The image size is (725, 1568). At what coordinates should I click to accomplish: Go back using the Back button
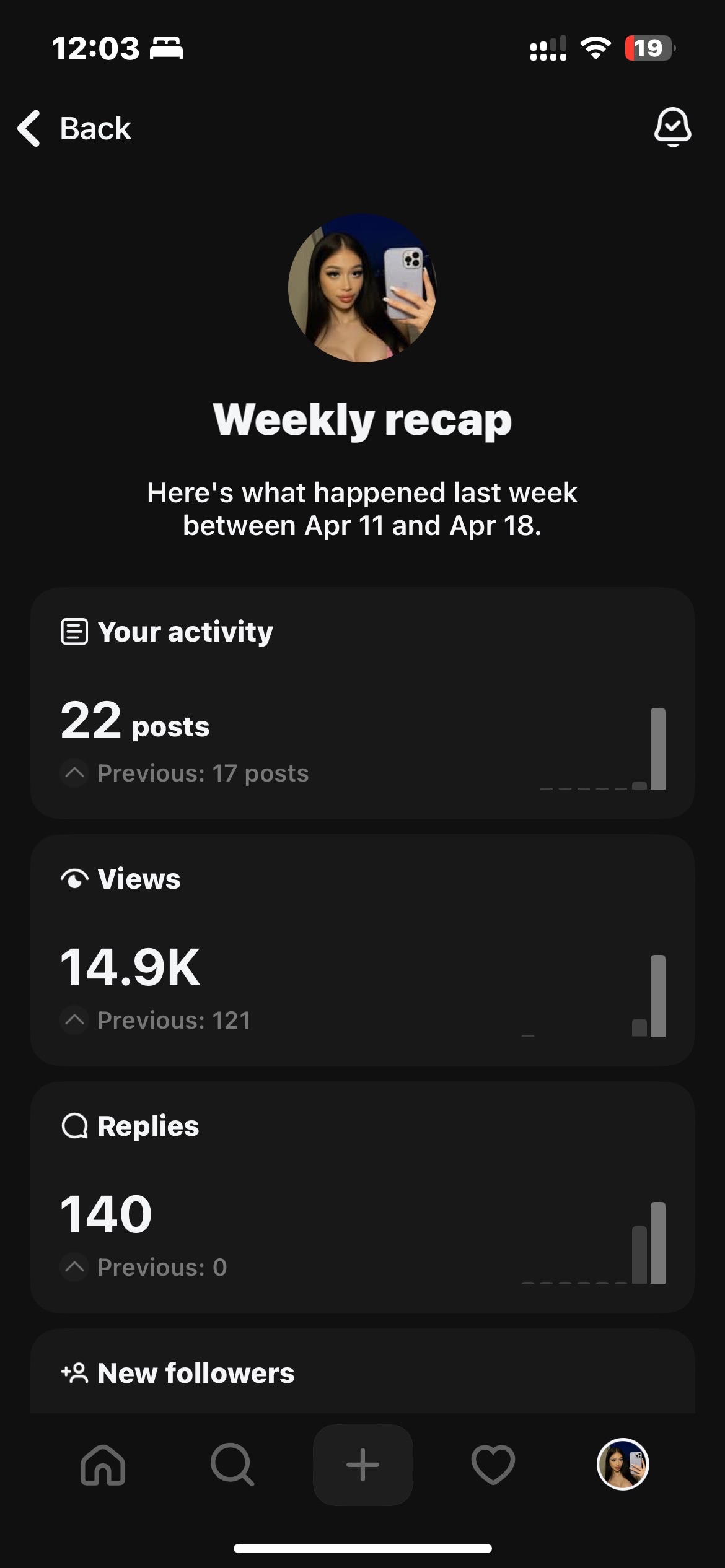[x=74, y=128]
